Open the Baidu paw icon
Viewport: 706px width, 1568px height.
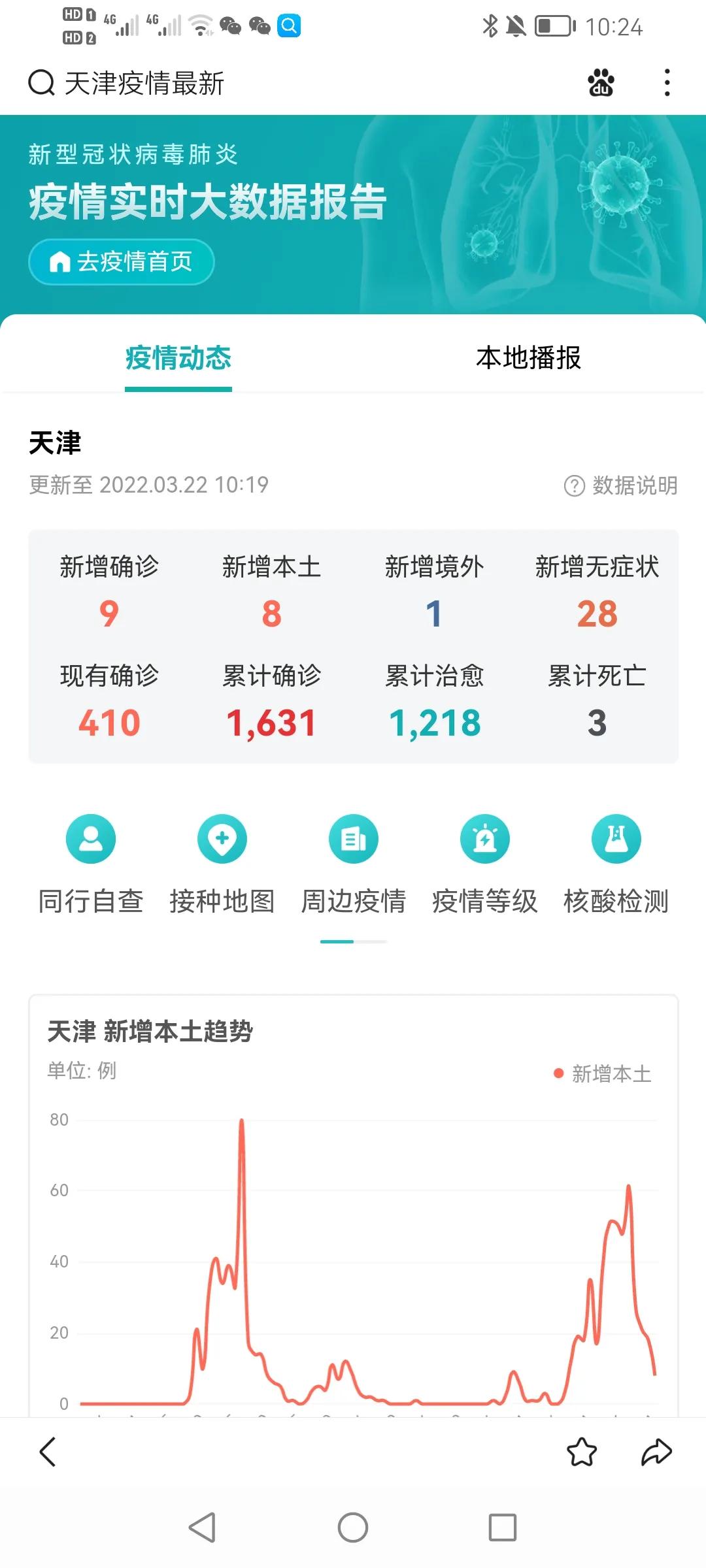click(x=601, y=83)
